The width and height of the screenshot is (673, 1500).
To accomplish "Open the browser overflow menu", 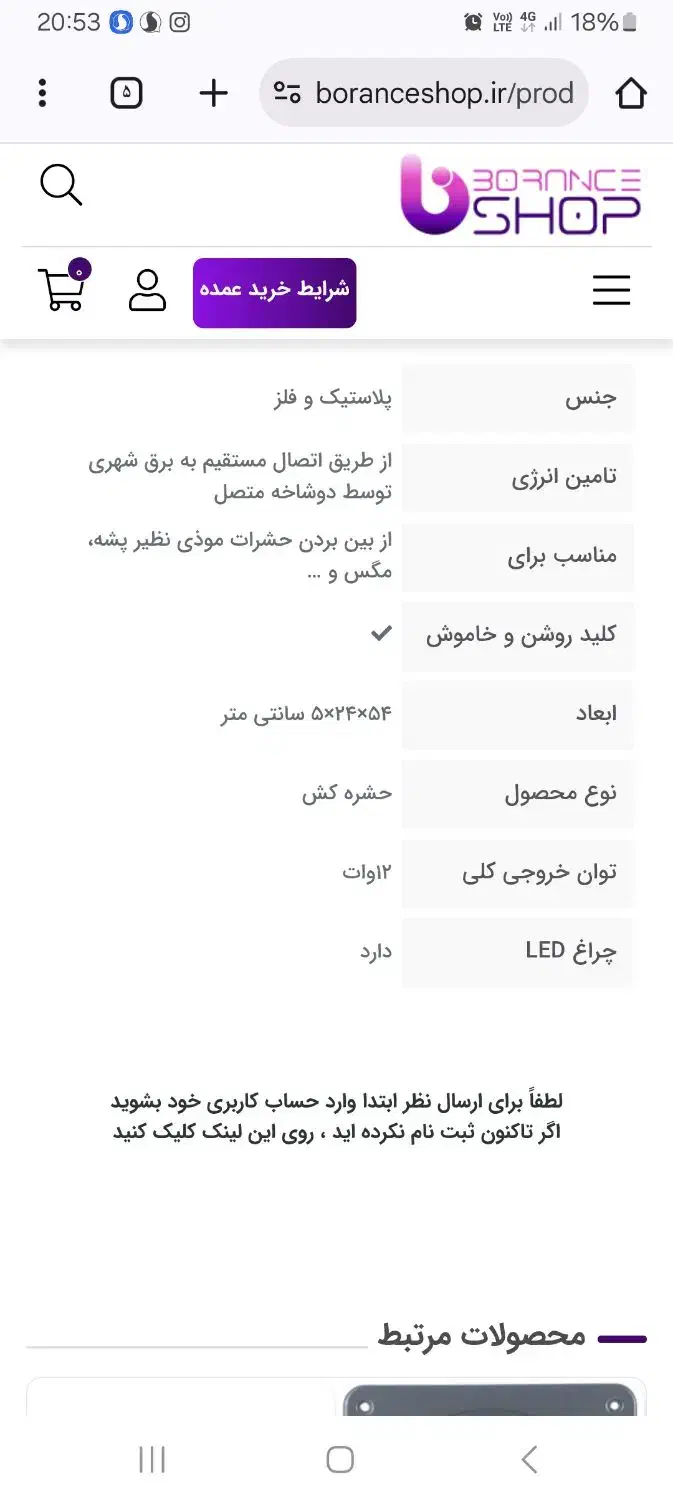I will (x=42, y=93).
